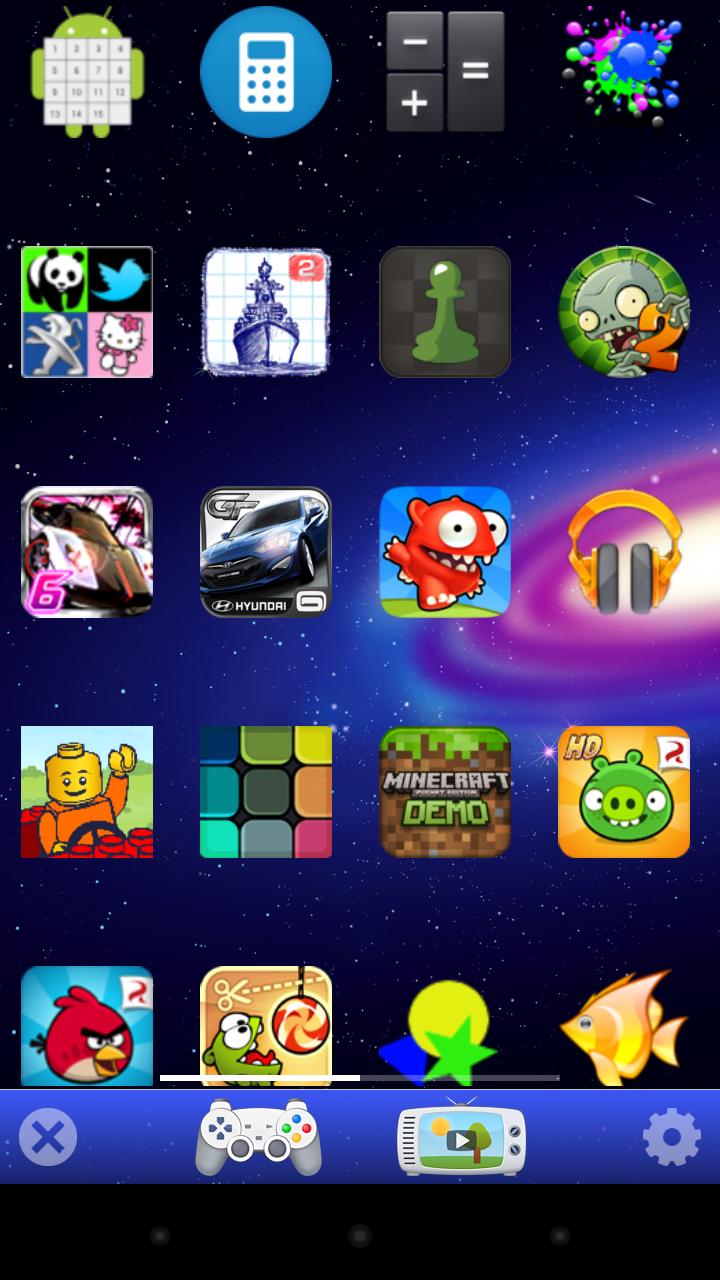Launch Plants vs Zombies 2

click(623, 312)
